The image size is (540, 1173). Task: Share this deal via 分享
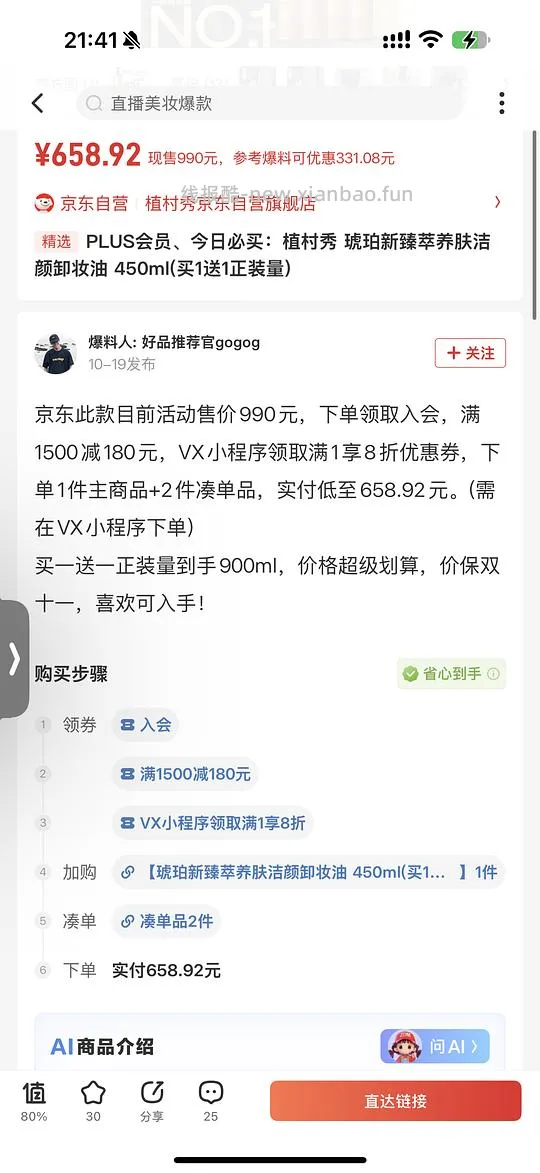(152, 1100)
